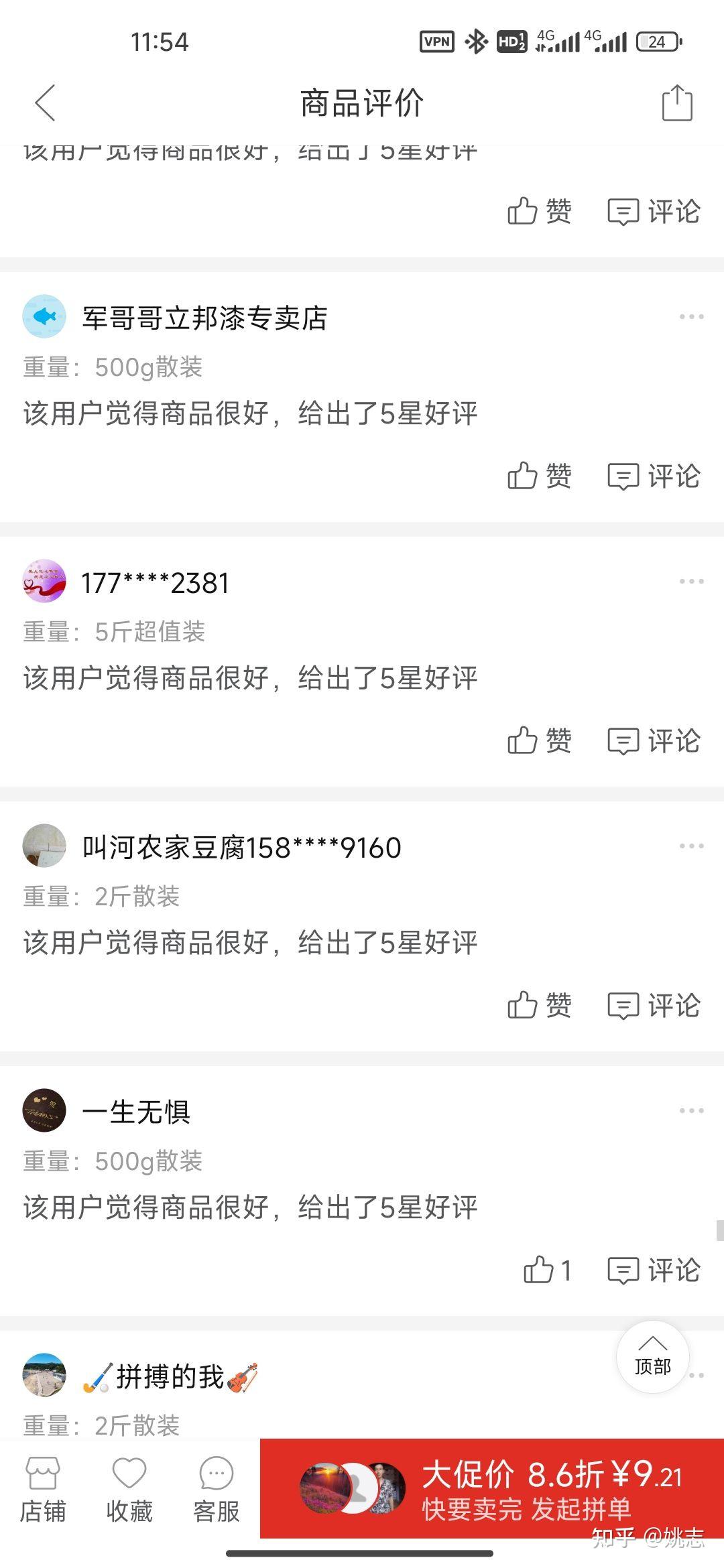Jump back to top with 顶部 button
The image size is (724, 1568).
[x=653, y=1358]
